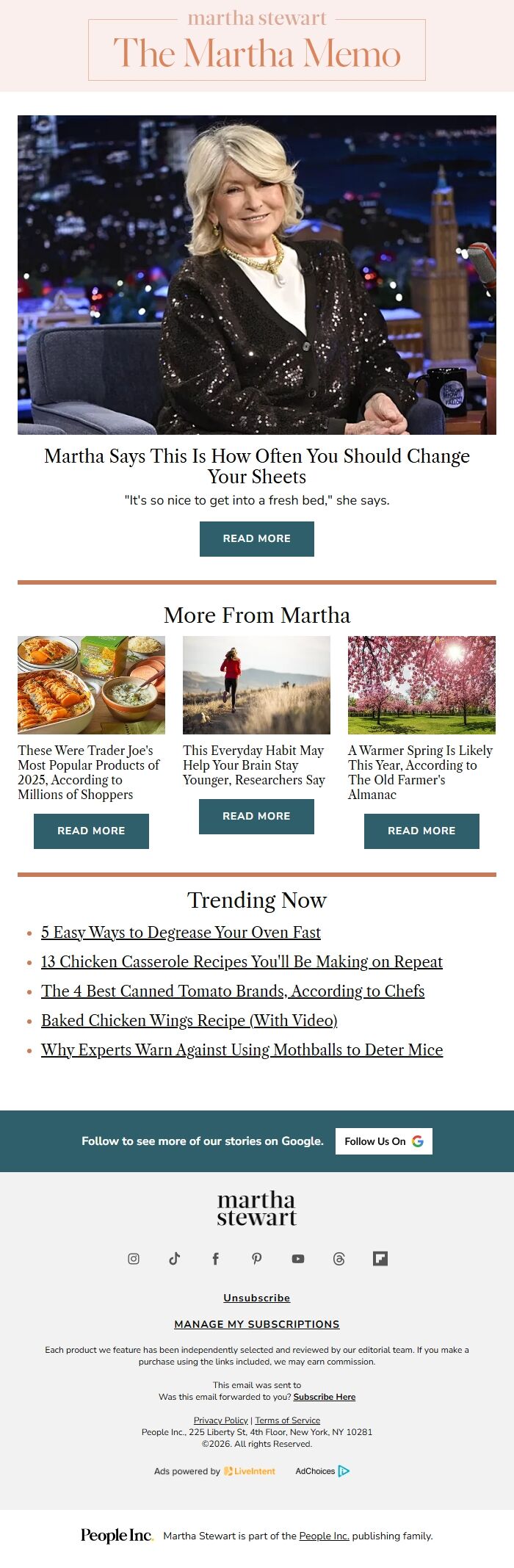Open the oven degreasing article link

[181, 932]
